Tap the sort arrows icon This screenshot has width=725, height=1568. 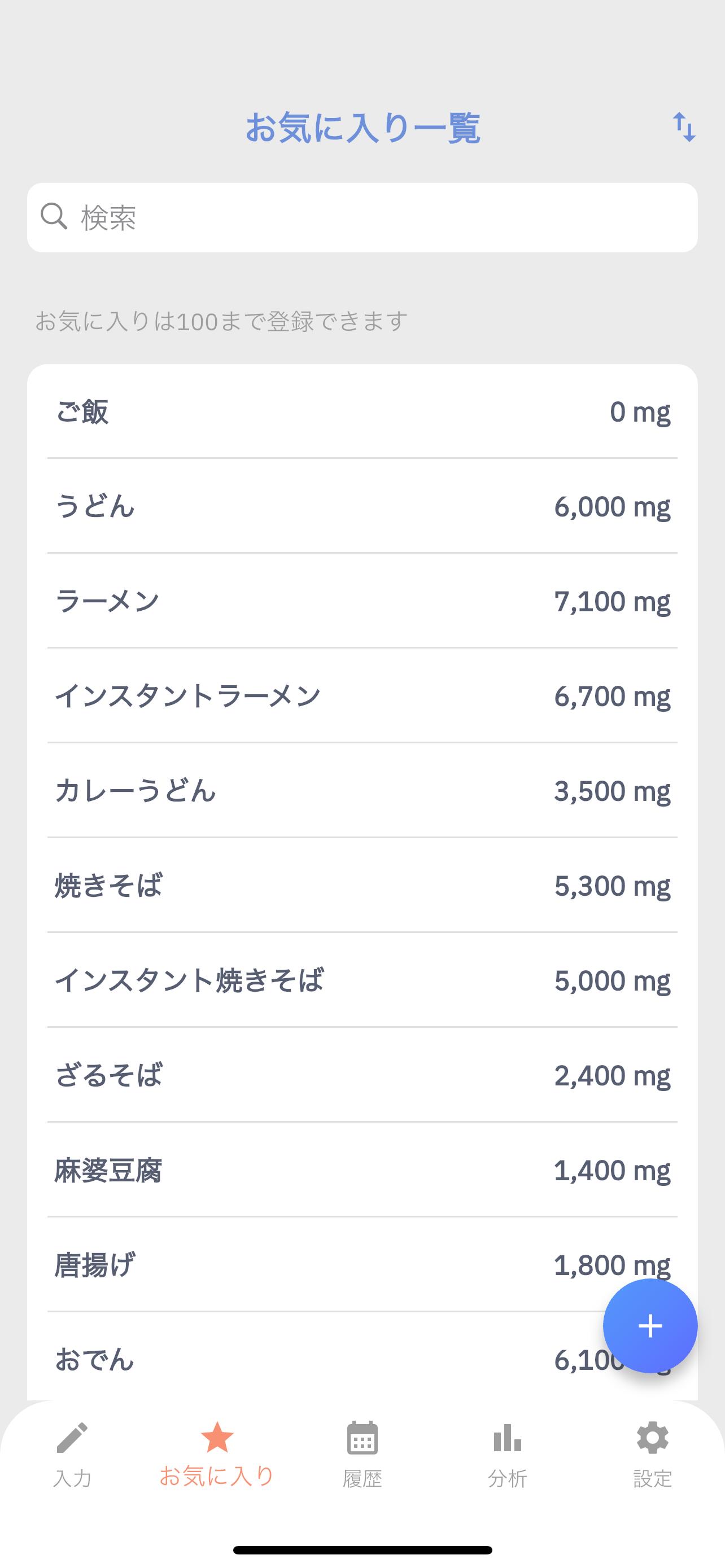684,127
